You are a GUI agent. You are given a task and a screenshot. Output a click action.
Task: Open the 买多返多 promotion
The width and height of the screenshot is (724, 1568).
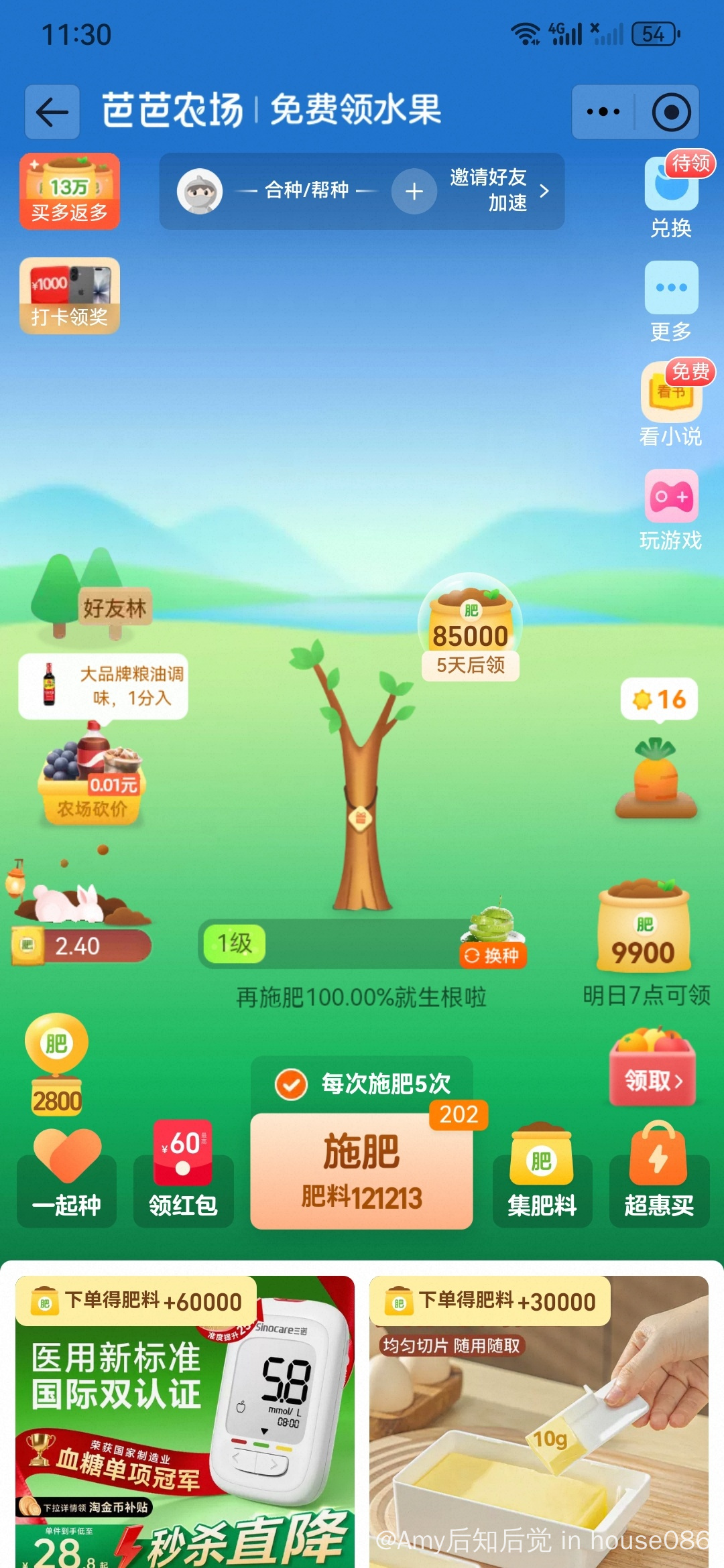[70, 192]
